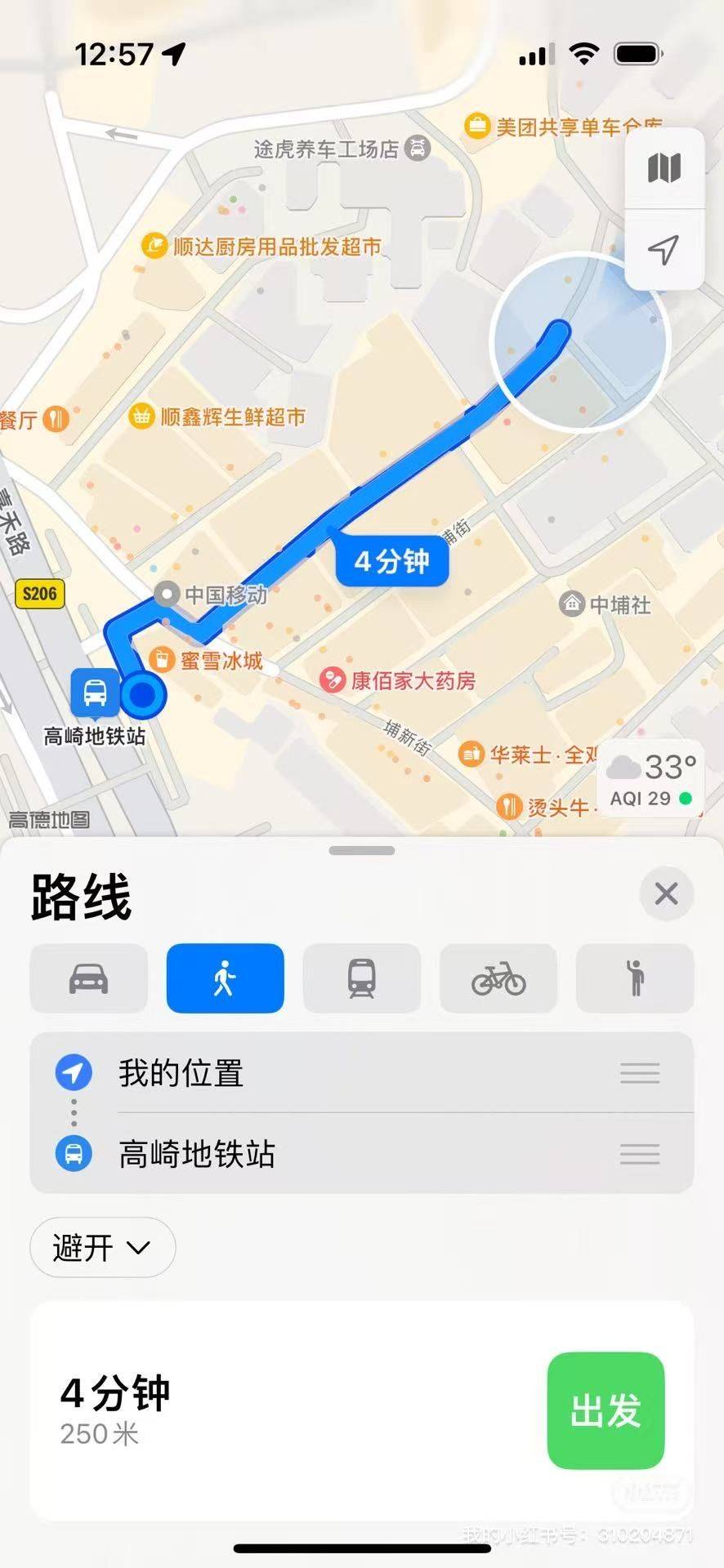Recenter map on my location
The height and width of the screenshot is (1568, 724).
[664, 249]
